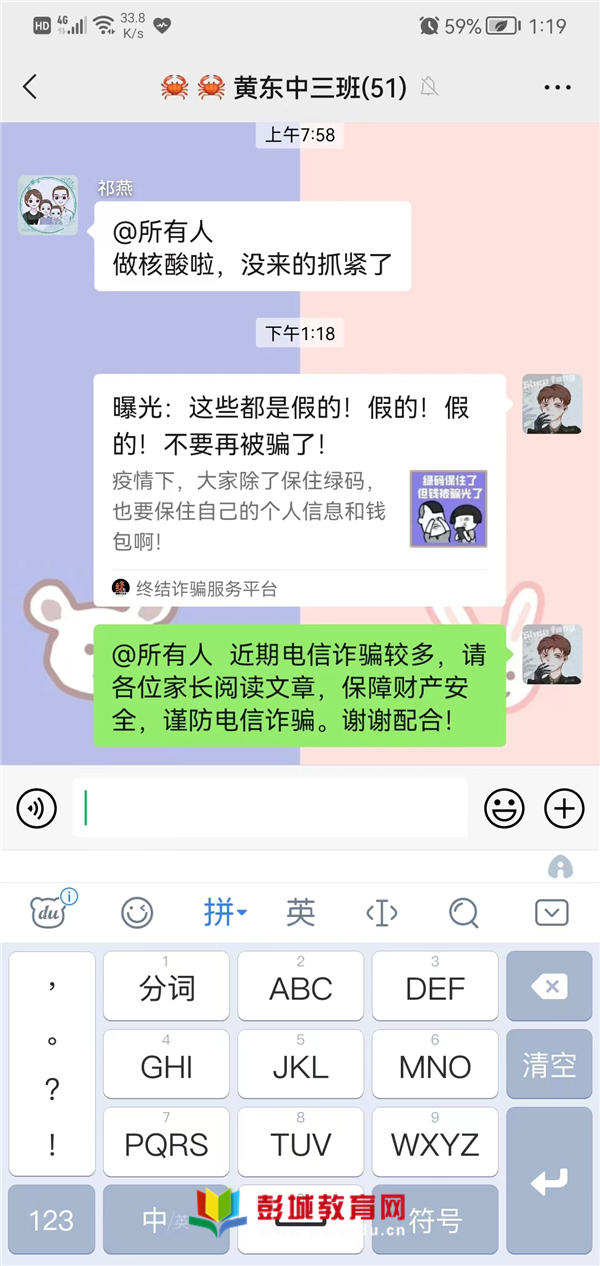Open 祁燕's profile avatar

click(x=48, y=205)
